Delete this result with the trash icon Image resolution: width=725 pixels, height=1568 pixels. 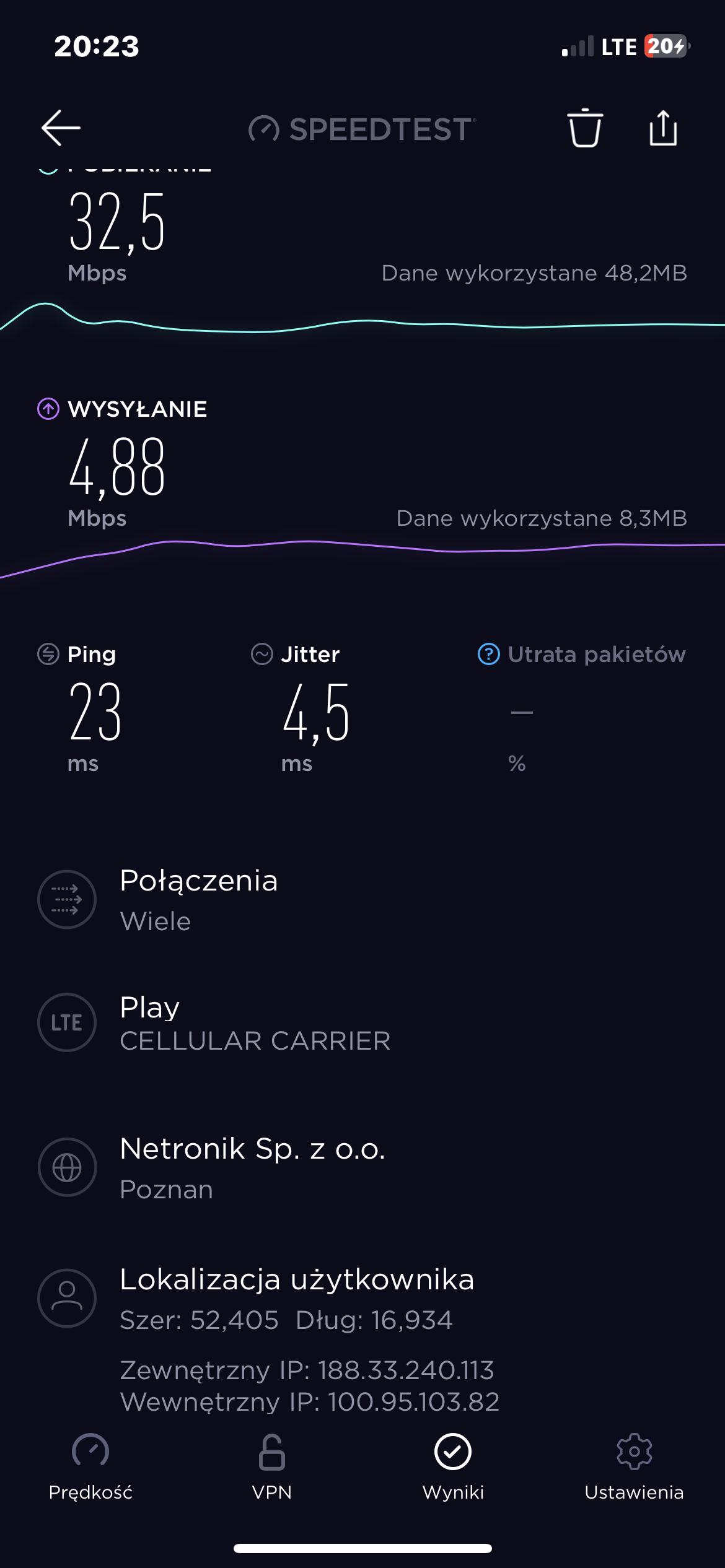585,128
